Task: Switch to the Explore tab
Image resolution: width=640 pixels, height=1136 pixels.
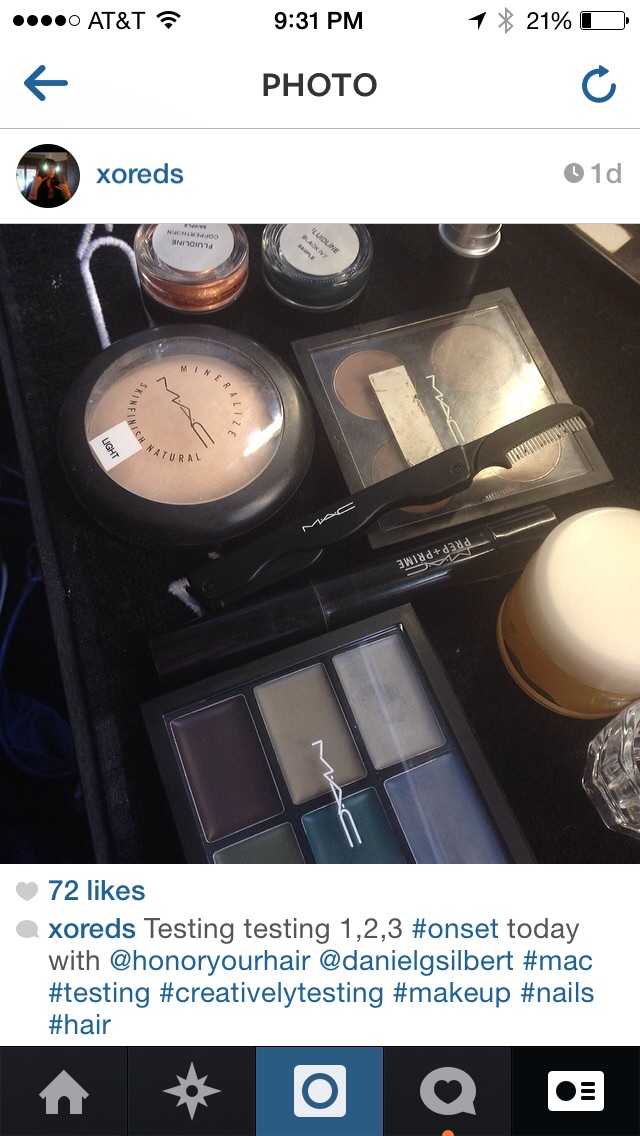Action: click(192, 1091)
